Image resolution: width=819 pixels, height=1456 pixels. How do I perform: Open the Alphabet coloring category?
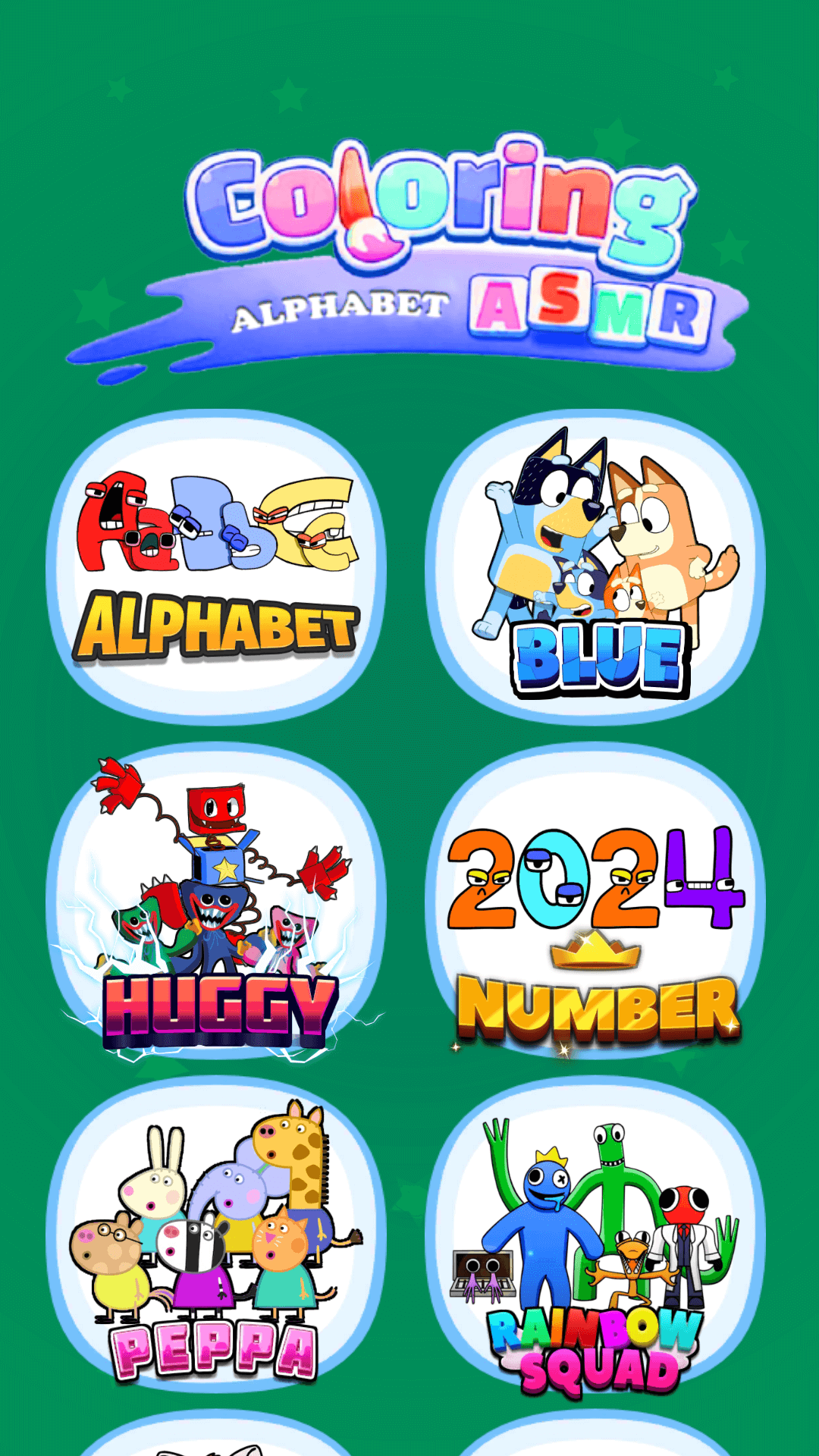point(216,565)
